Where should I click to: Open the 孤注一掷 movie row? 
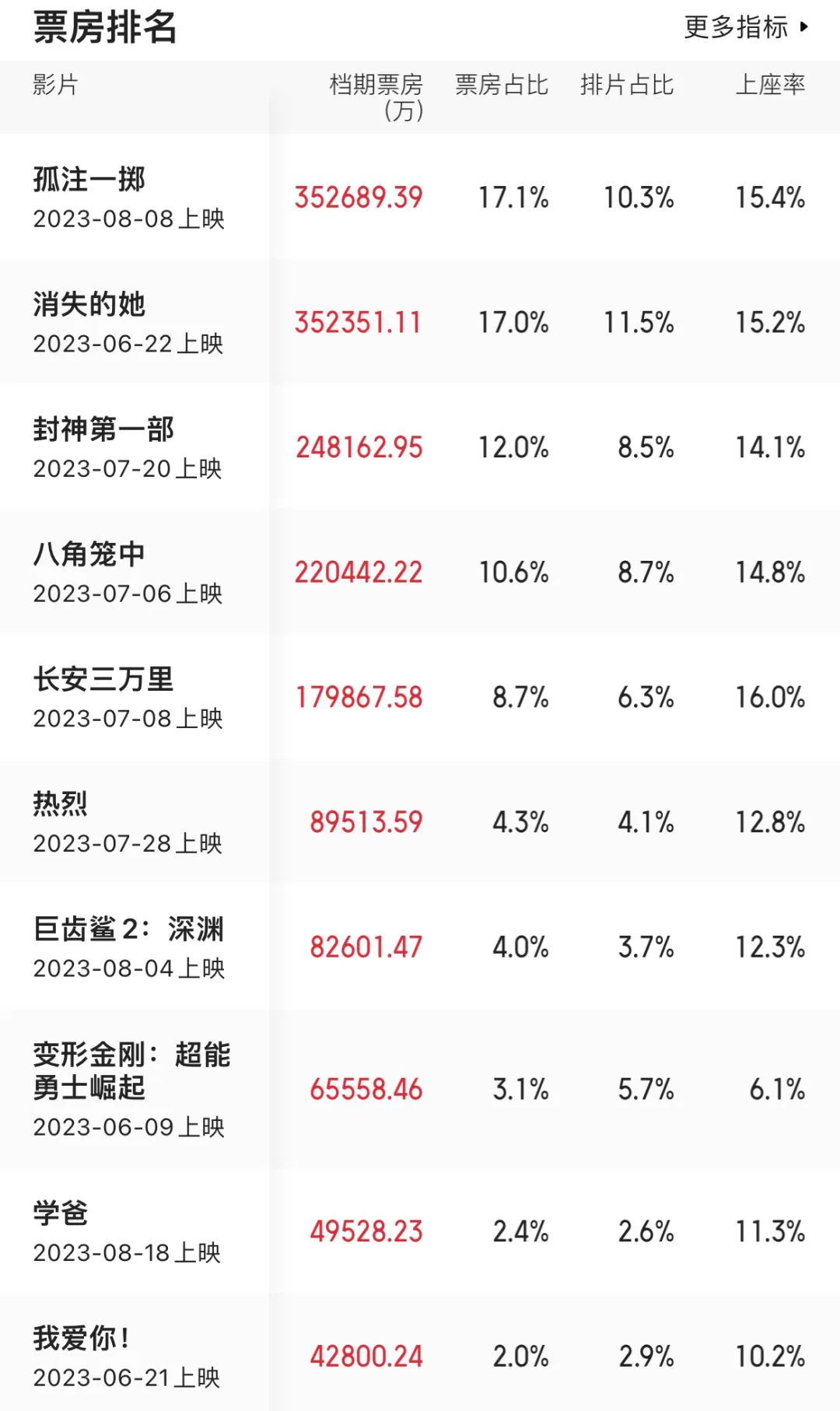pos(420,197)
